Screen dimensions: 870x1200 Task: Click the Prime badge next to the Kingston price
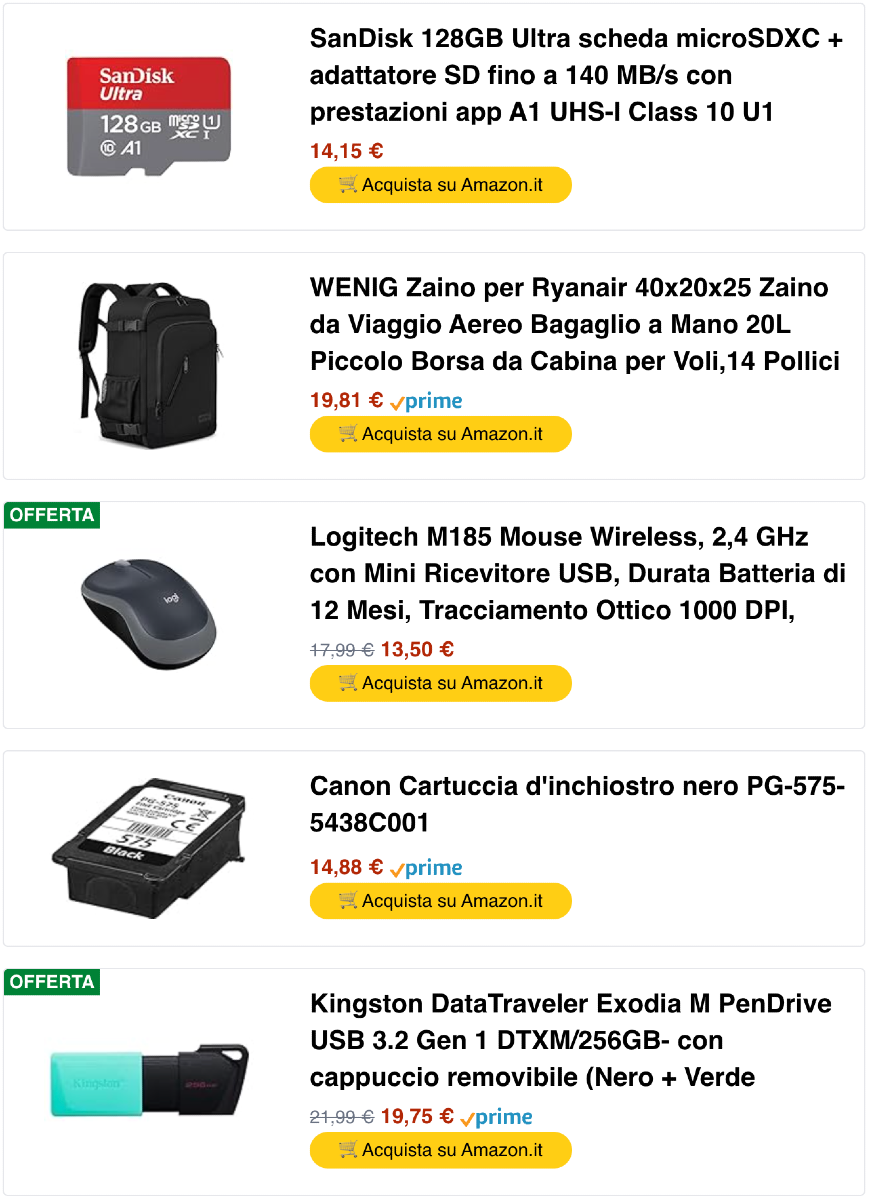[x=497, y=1117]
